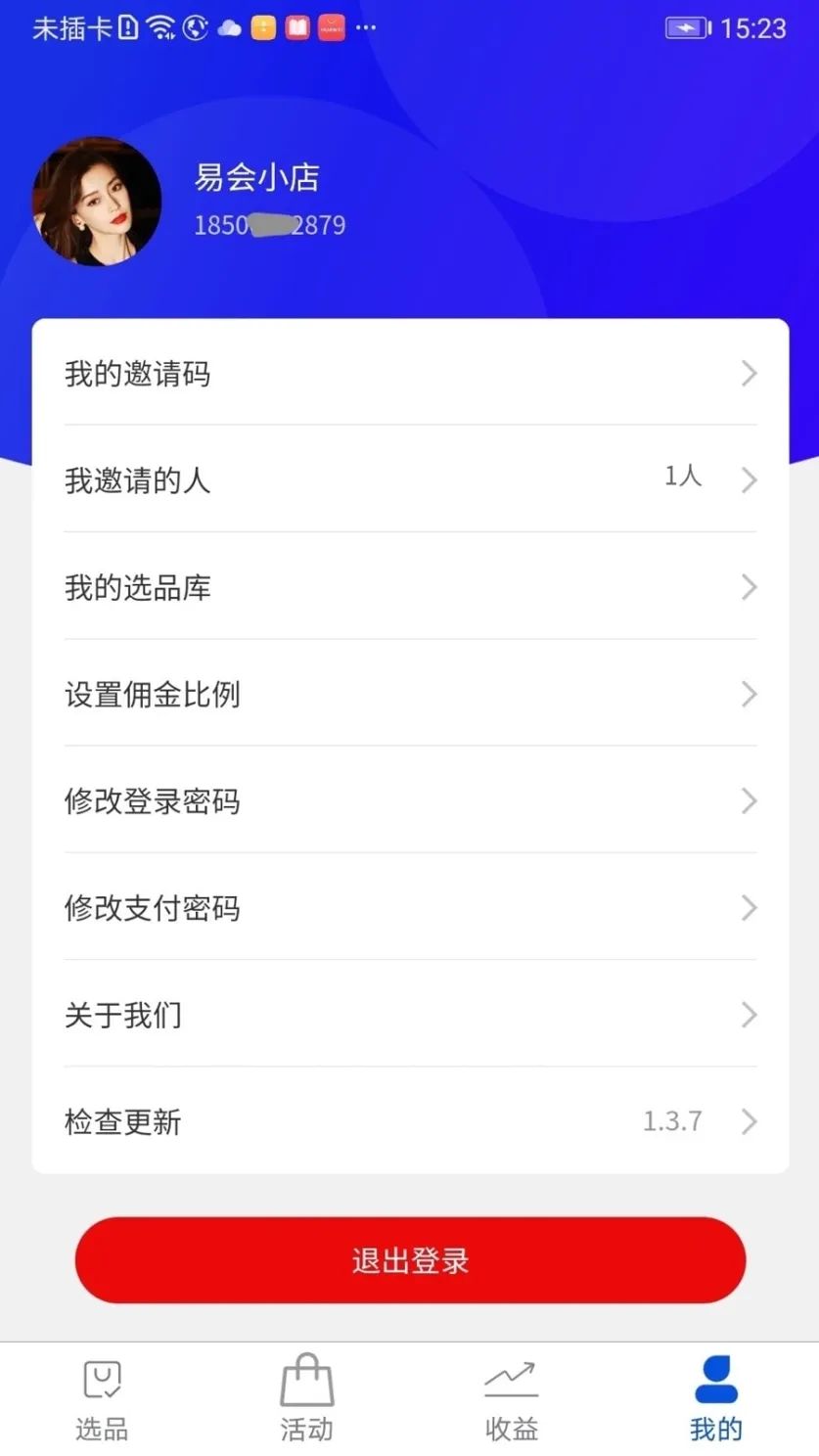Open 我的邀请码 row

click(x=409, y=373)
